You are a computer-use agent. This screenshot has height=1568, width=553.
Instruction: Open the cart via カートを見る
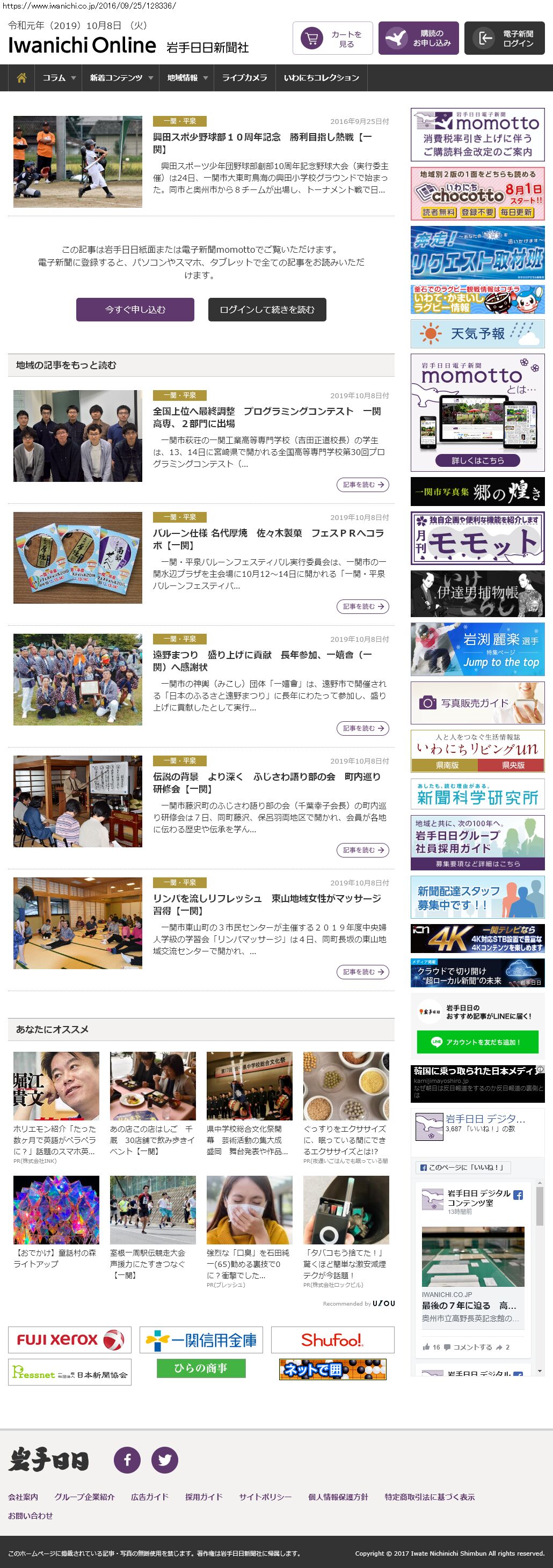pos(332,38)
